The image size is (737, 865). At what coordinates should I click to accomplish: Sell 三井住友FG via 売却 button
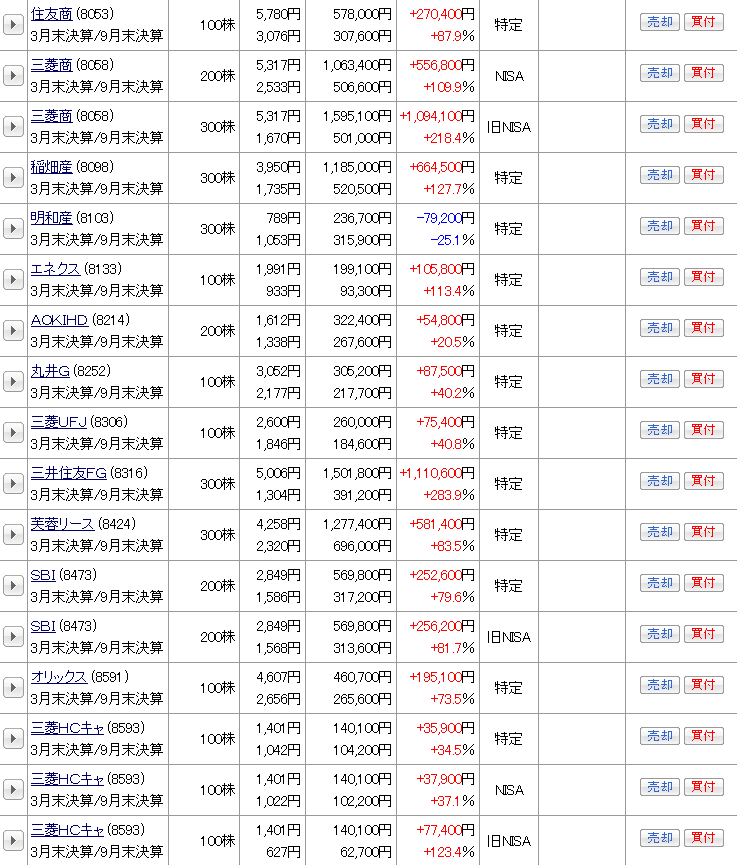click(x=659, y=481)
